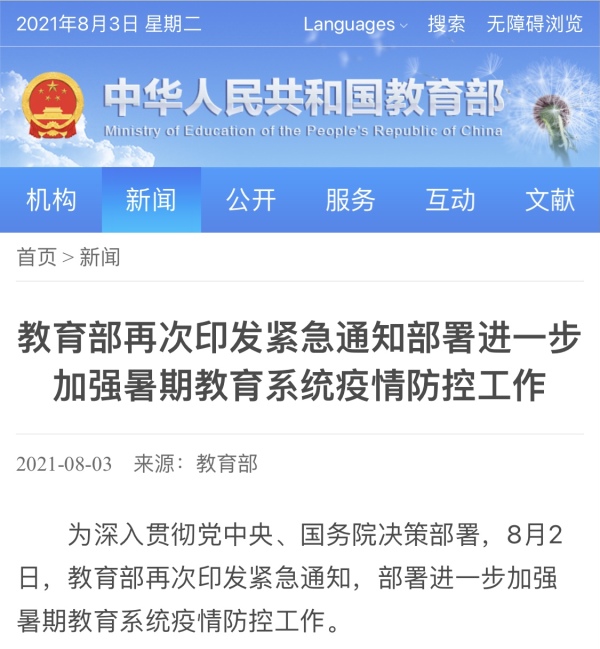600x649 pixels.
Task: Go to the 服务 tab
Action: pyautogui.click(x=350, y=200)
